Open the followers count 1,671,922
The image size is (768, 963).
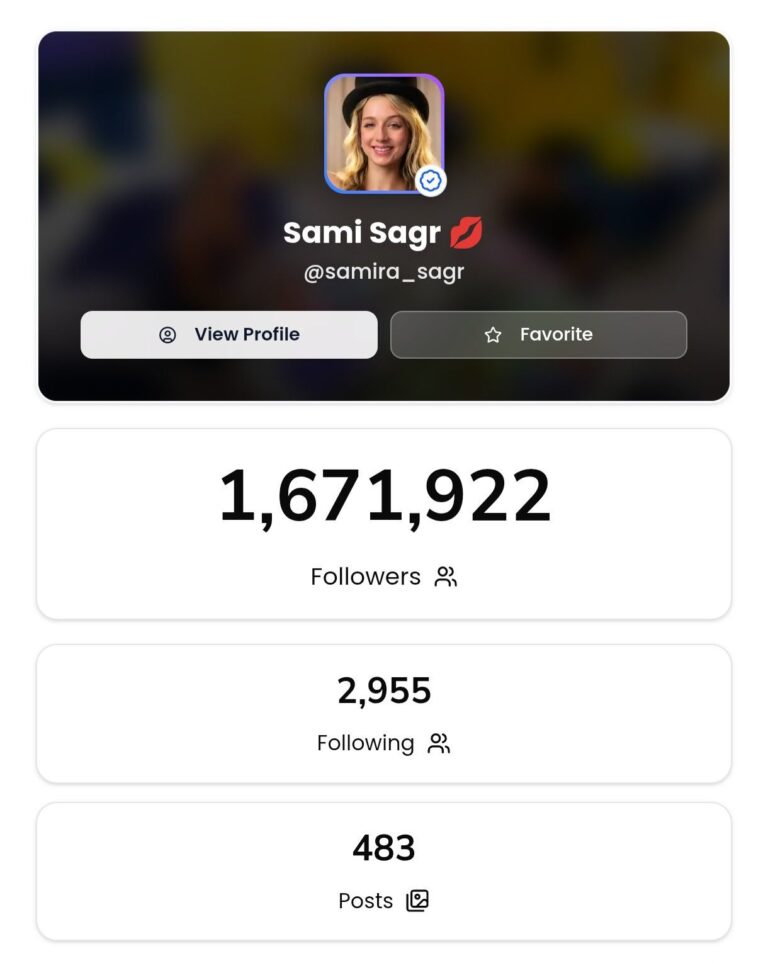pos(384,497)
